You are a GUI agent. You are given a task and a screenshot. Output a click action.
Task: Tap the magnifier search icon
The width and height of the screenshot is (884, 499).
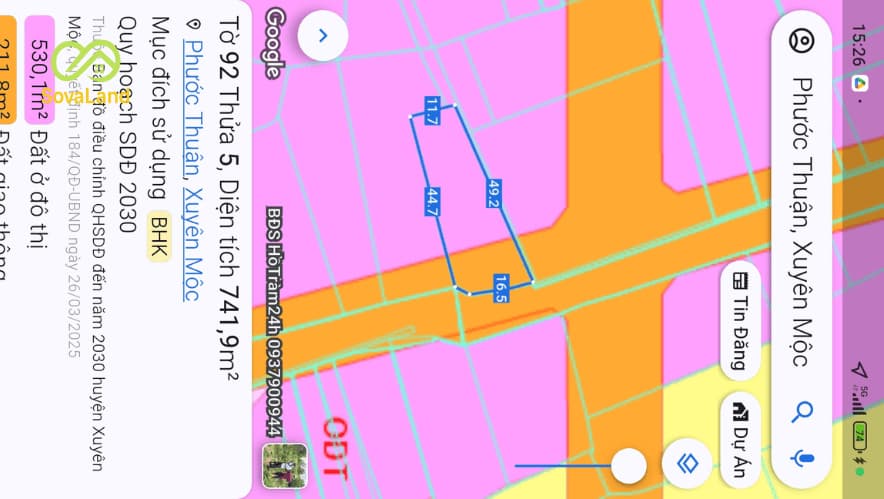pyautogui.click(x=802, y=411)
